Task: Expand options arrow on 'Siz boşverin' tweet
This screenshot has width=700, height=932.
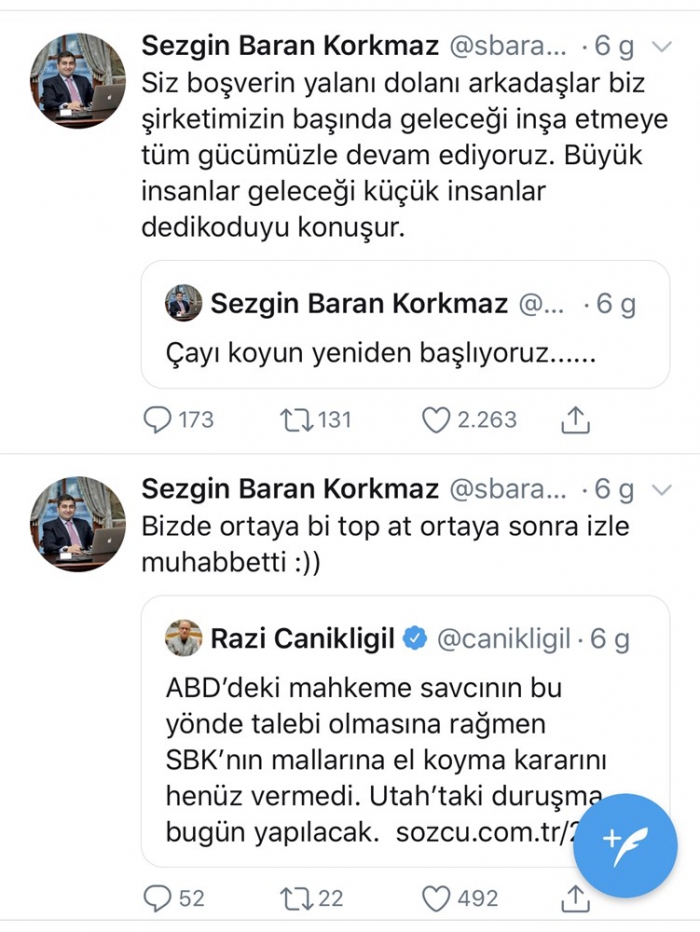Action: click(661, 46)
